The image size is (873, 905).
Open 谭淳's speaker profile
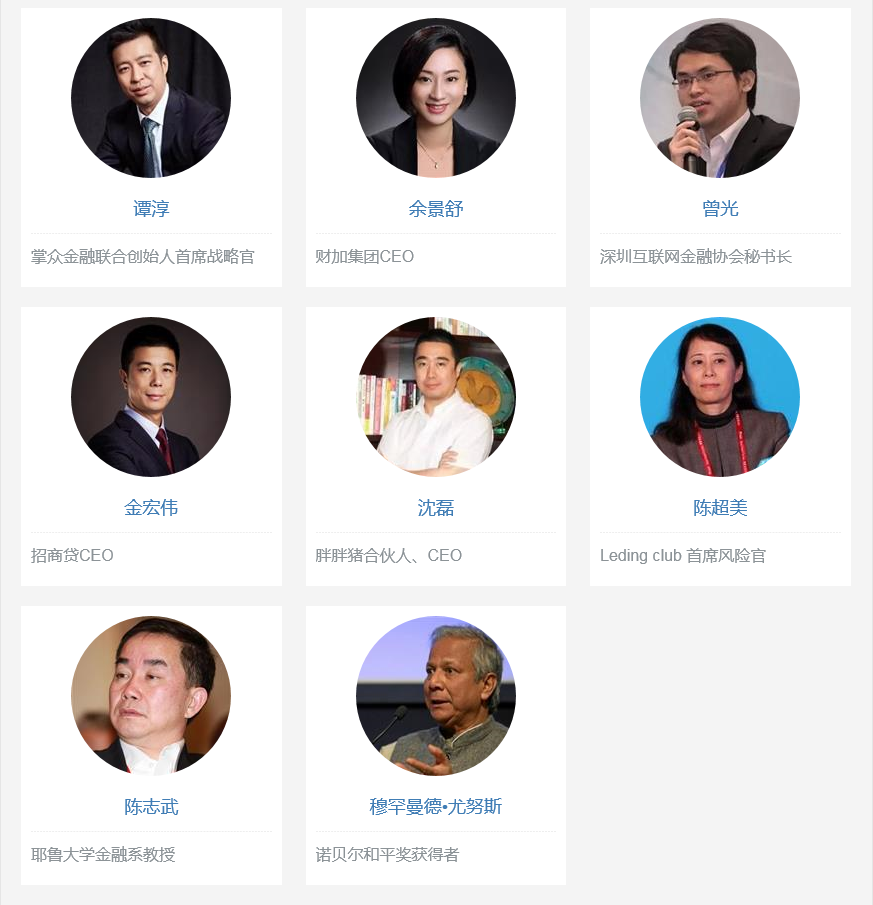pos(151,209)
